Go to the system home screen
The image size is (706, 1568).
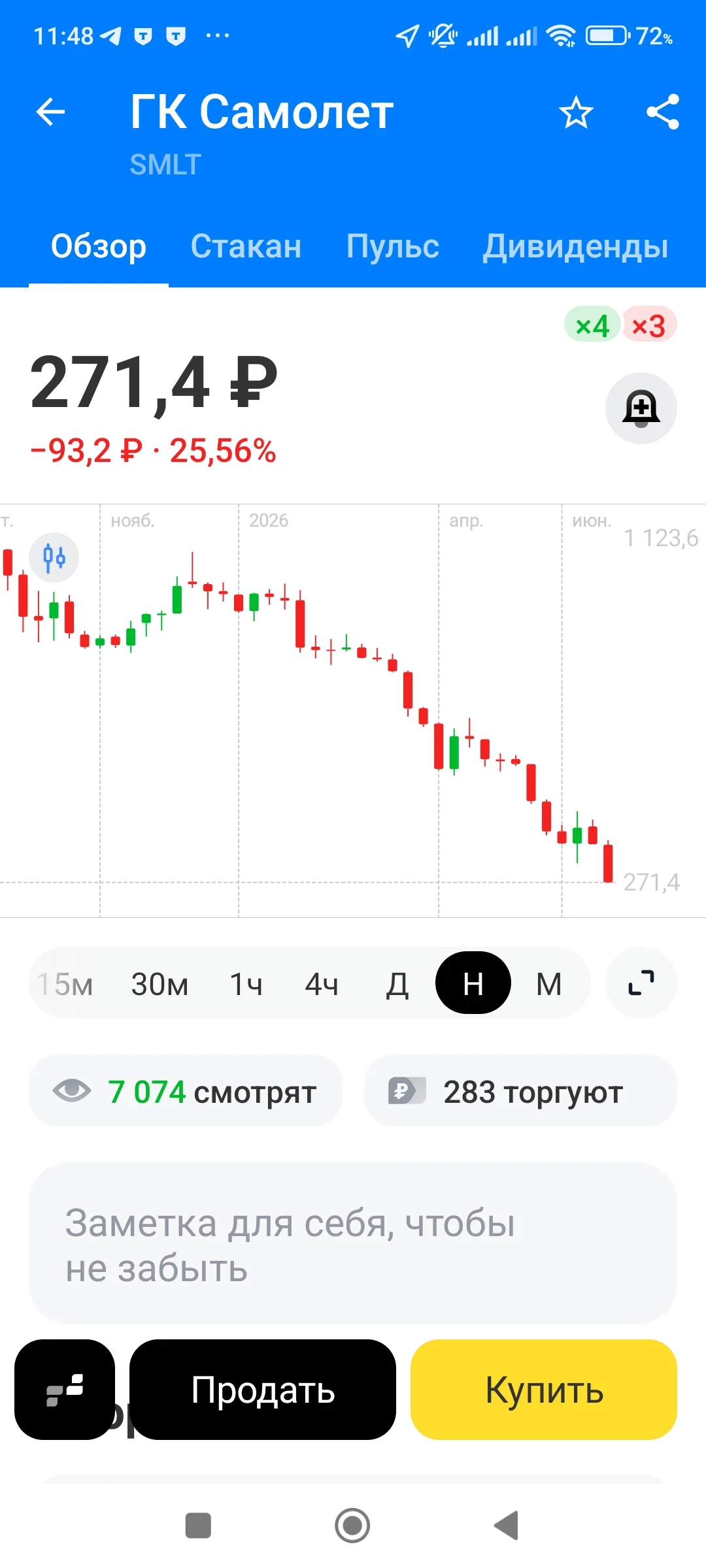coord(352,1526)
